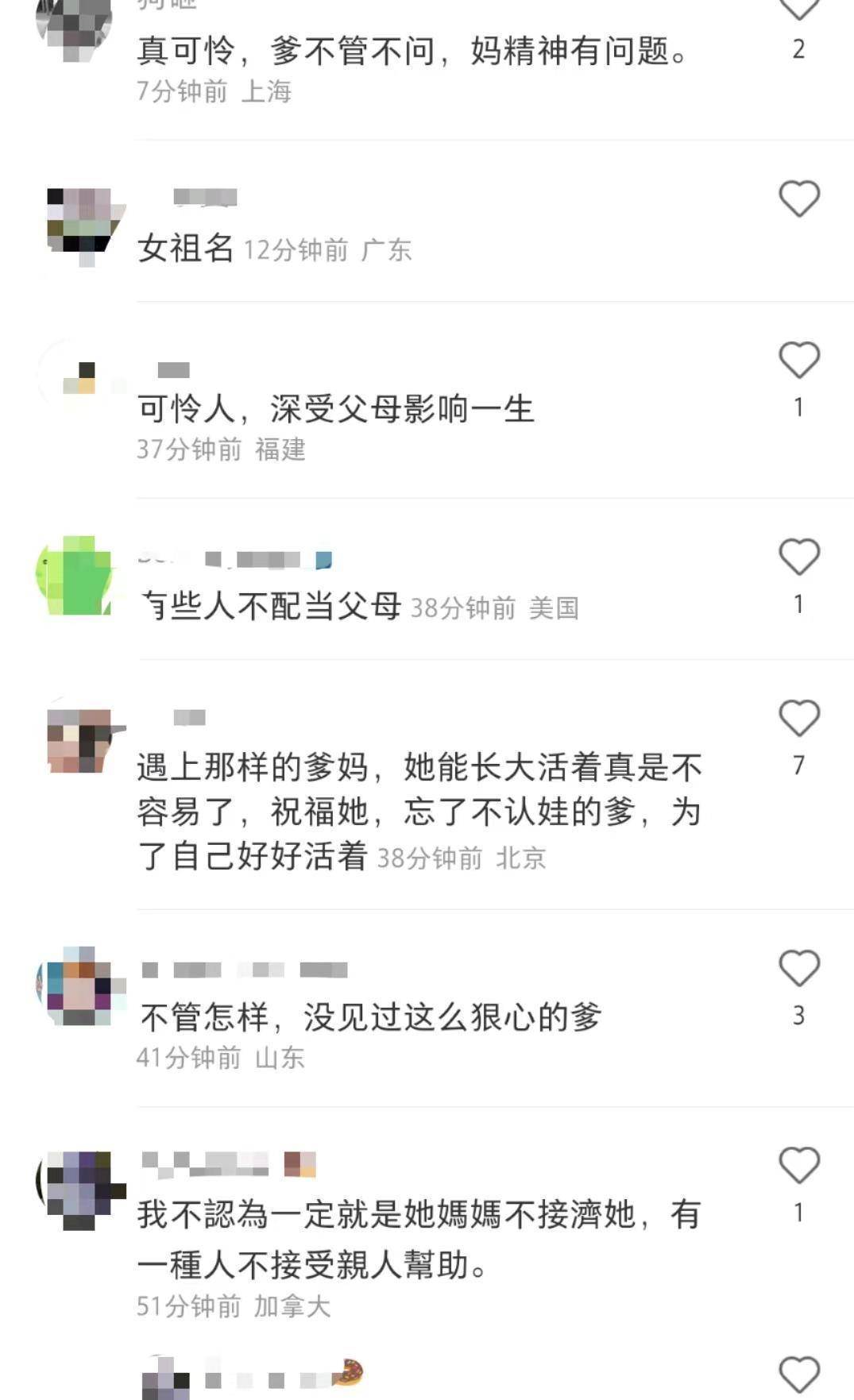Like the comment 有些人不配当父母
The height and width of the screenshot is (1400, 854).
tap(798, 557)
